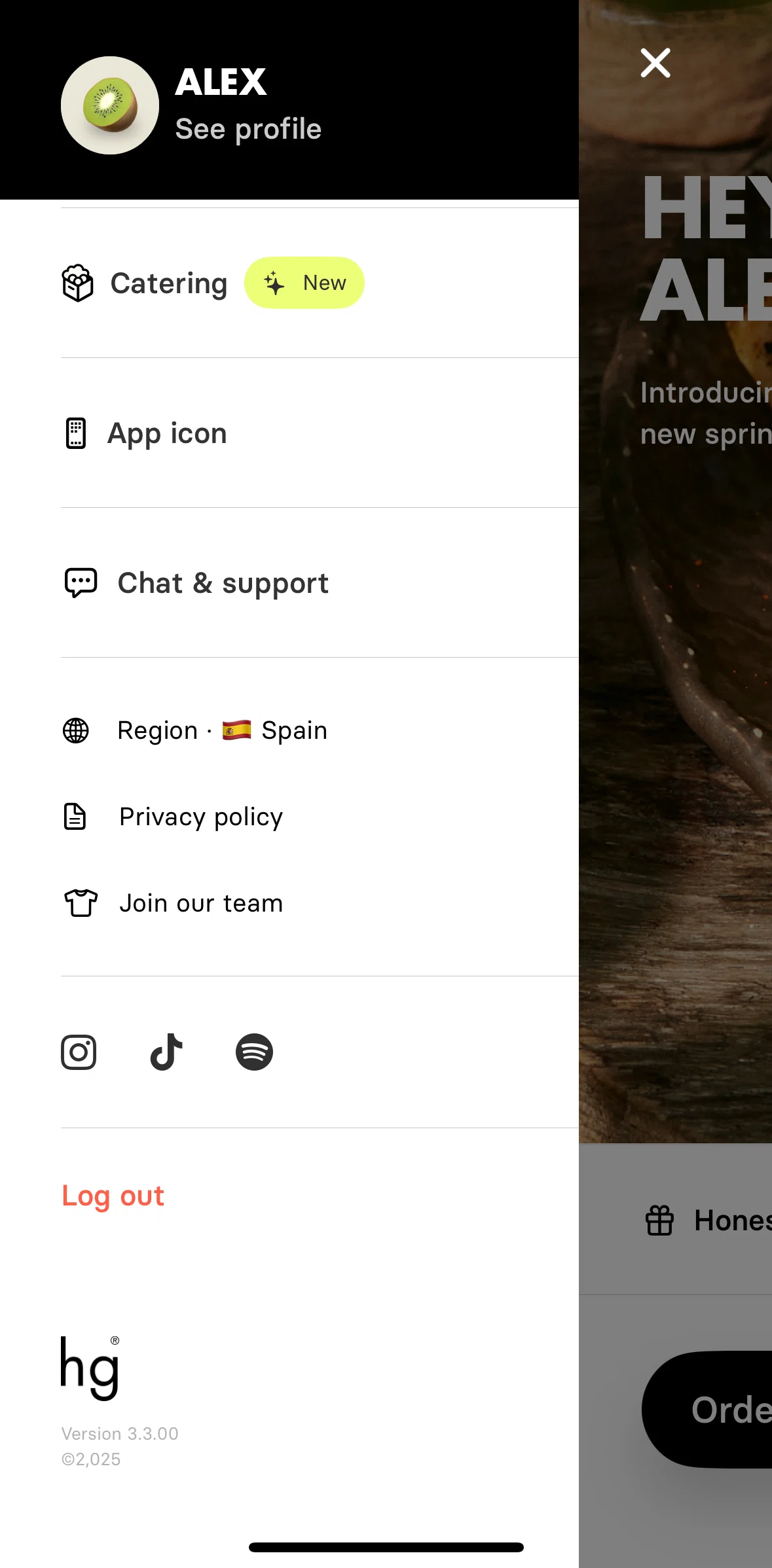Open App icon settings

(320, 433)
